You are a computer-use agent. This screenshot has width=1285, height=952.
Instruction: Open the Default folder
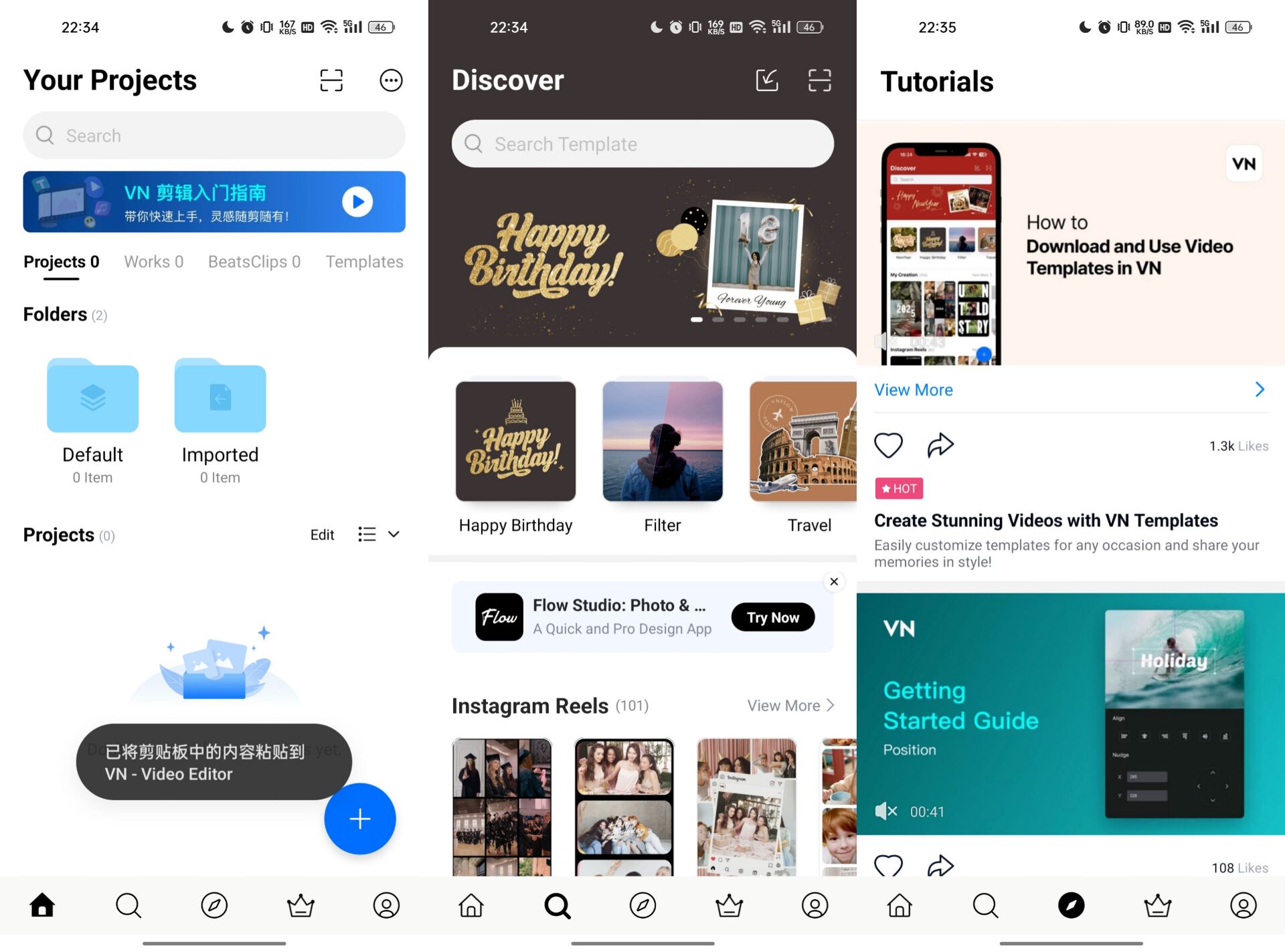point(92,396)
